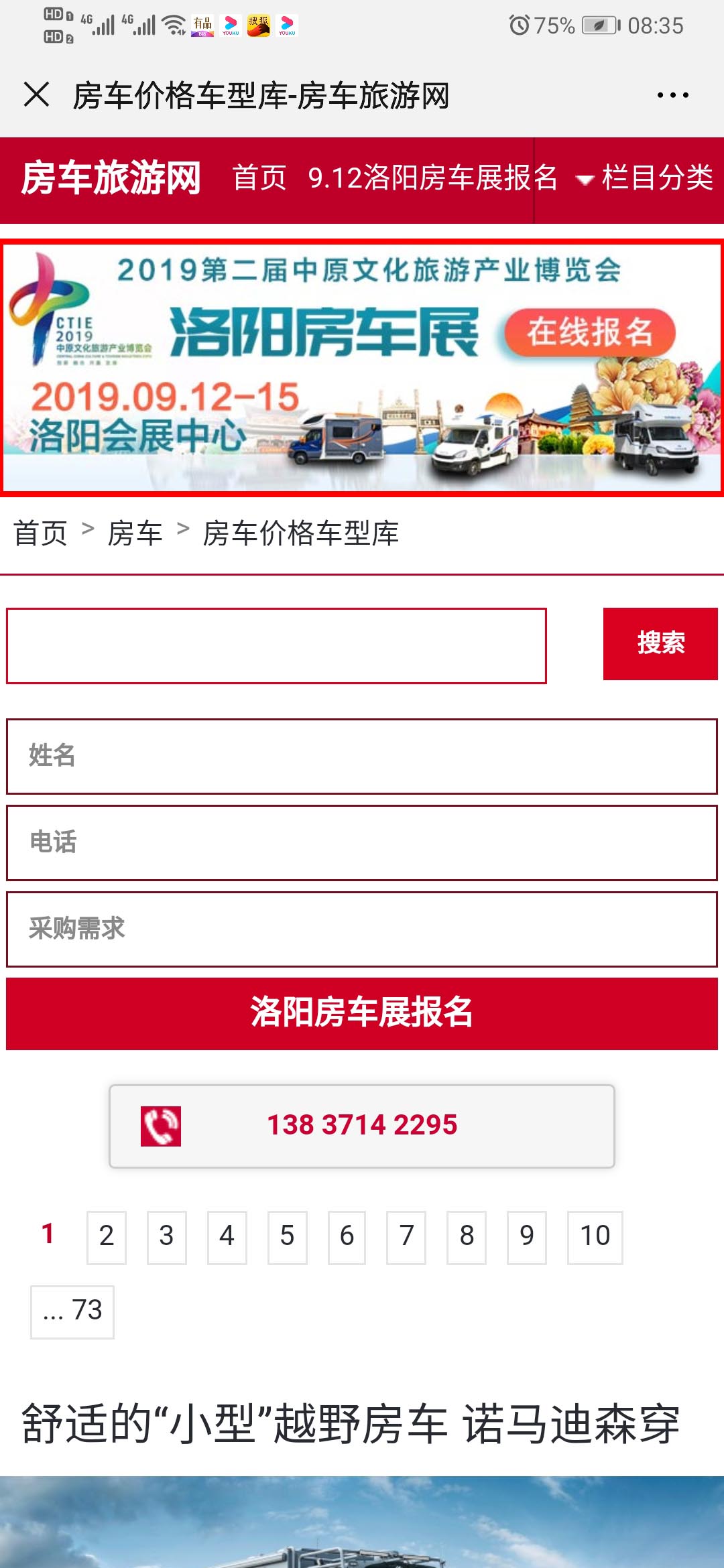724x1568 pixels.
Task: Call 138 3714 2295
Action: click(x=362, y=1126)
